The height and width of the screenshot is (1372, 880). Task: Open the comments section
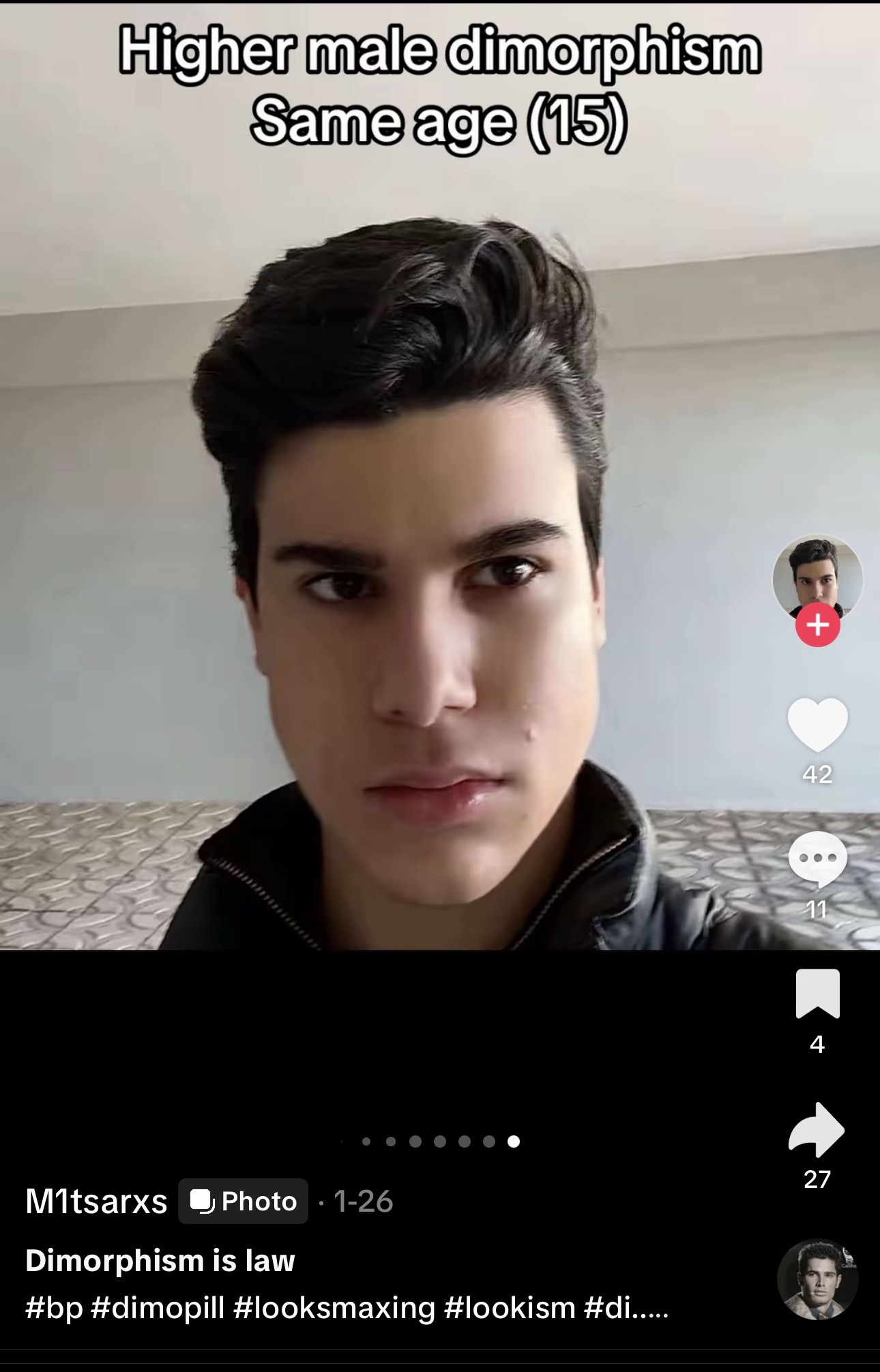coord(817,859)
